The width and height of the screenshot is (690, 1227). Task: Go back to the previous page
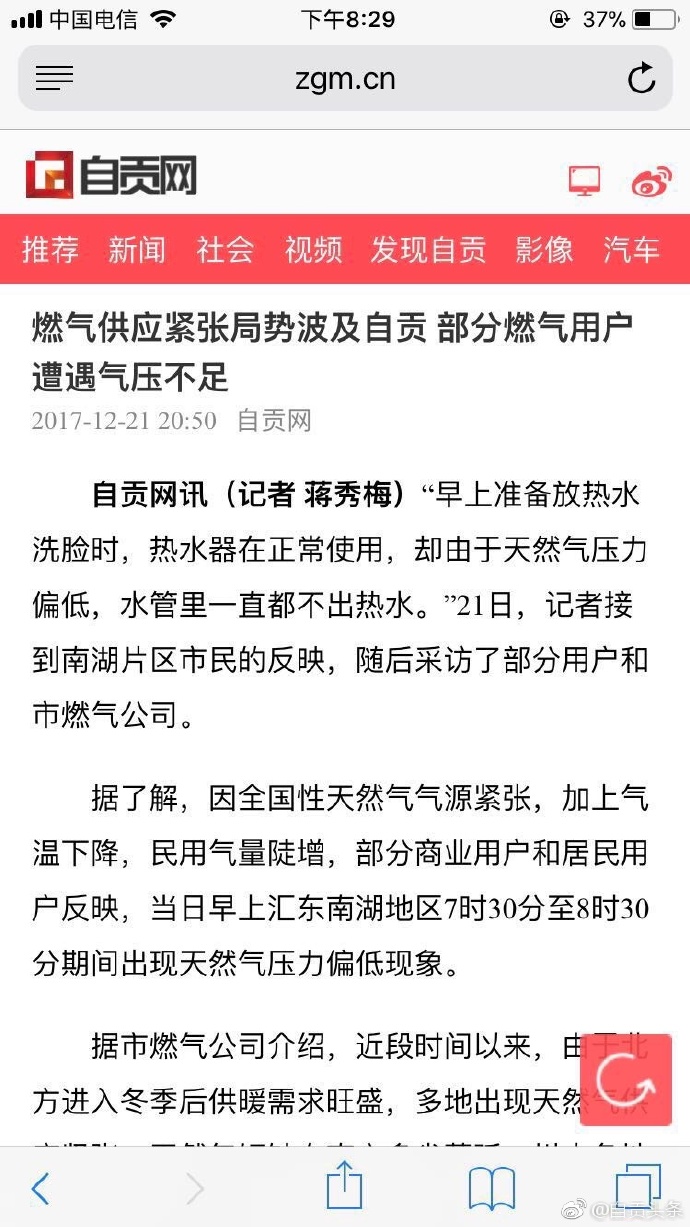coord(40,1188)
